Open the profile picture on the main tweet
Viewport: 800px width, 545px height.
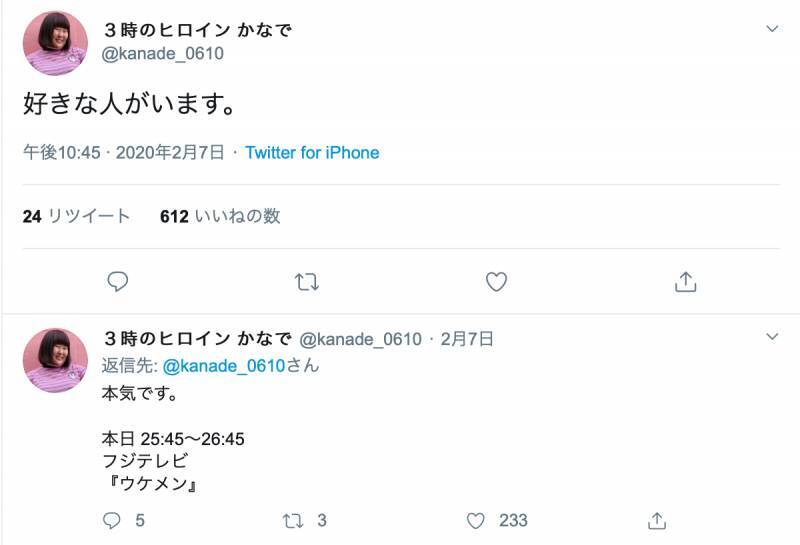point(55,43)
